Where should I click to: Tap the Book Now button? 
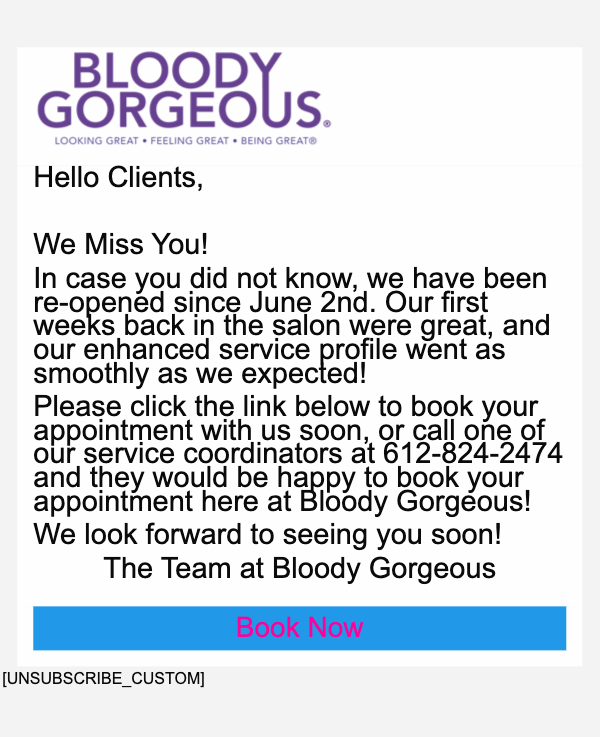point(299,628)
